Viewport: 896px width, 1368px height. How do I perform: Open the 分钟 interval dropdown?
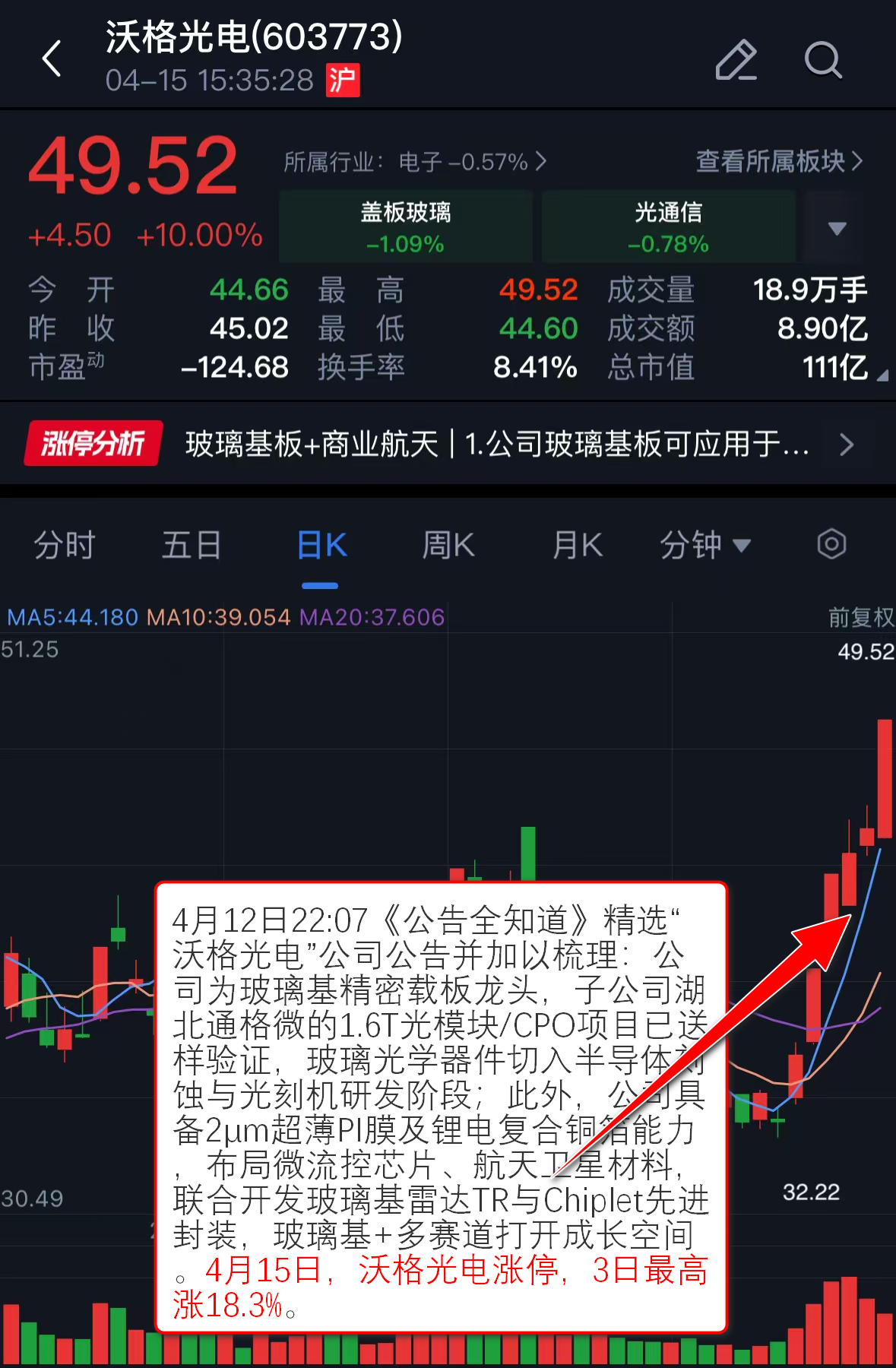click(704, 545)
